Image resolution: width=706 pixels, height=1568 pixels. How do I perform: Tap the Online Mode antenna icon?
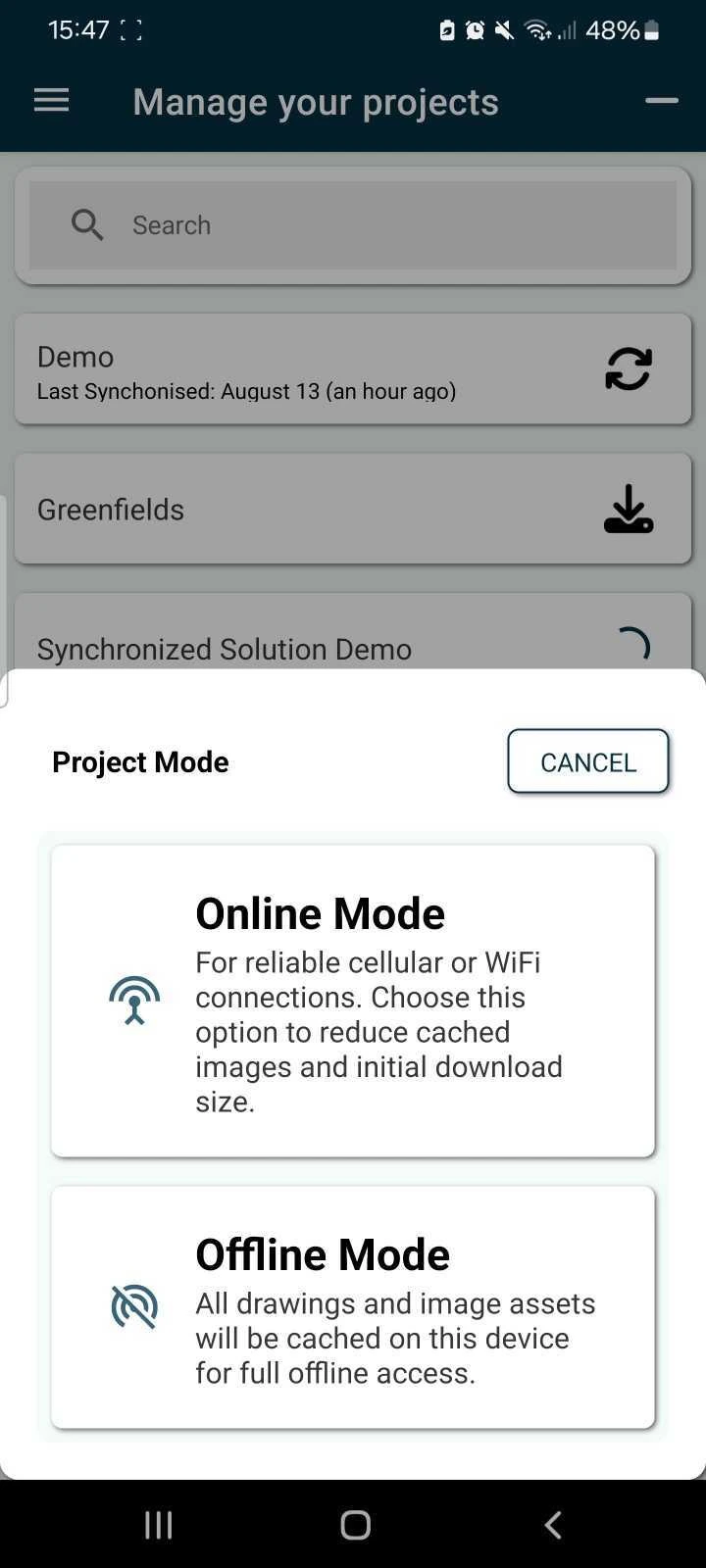(x=134, y=1001)
